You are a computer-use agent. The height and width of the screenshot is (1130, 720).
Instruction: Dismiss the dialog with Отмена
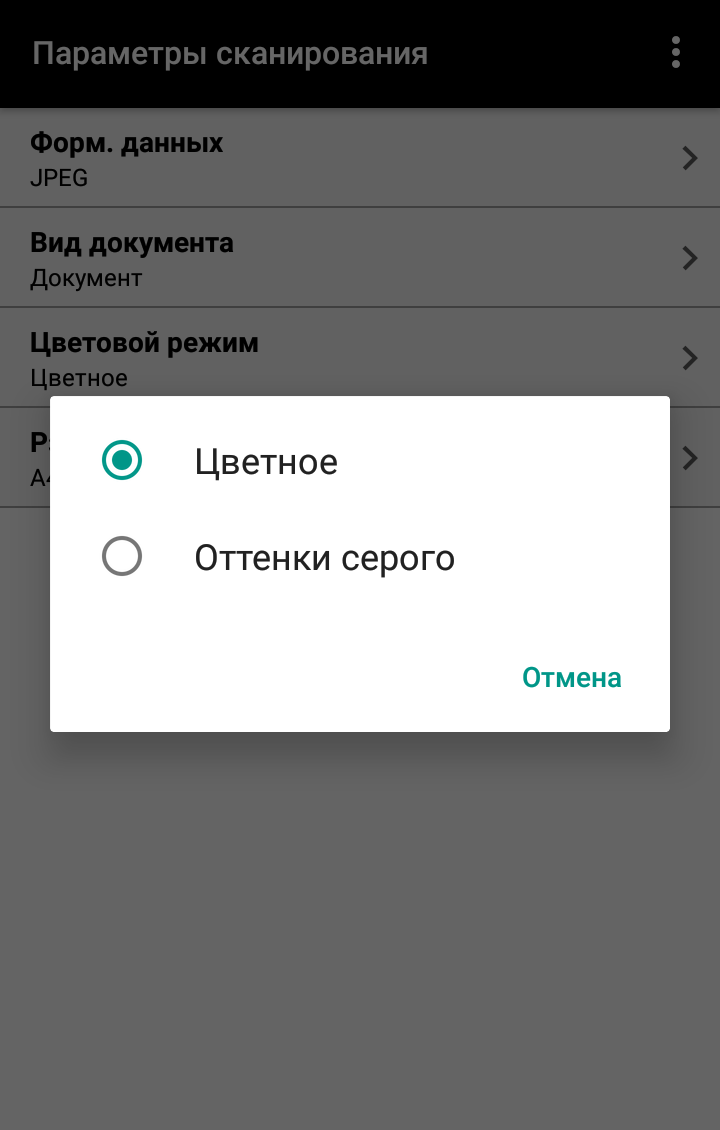coord(571,678)
